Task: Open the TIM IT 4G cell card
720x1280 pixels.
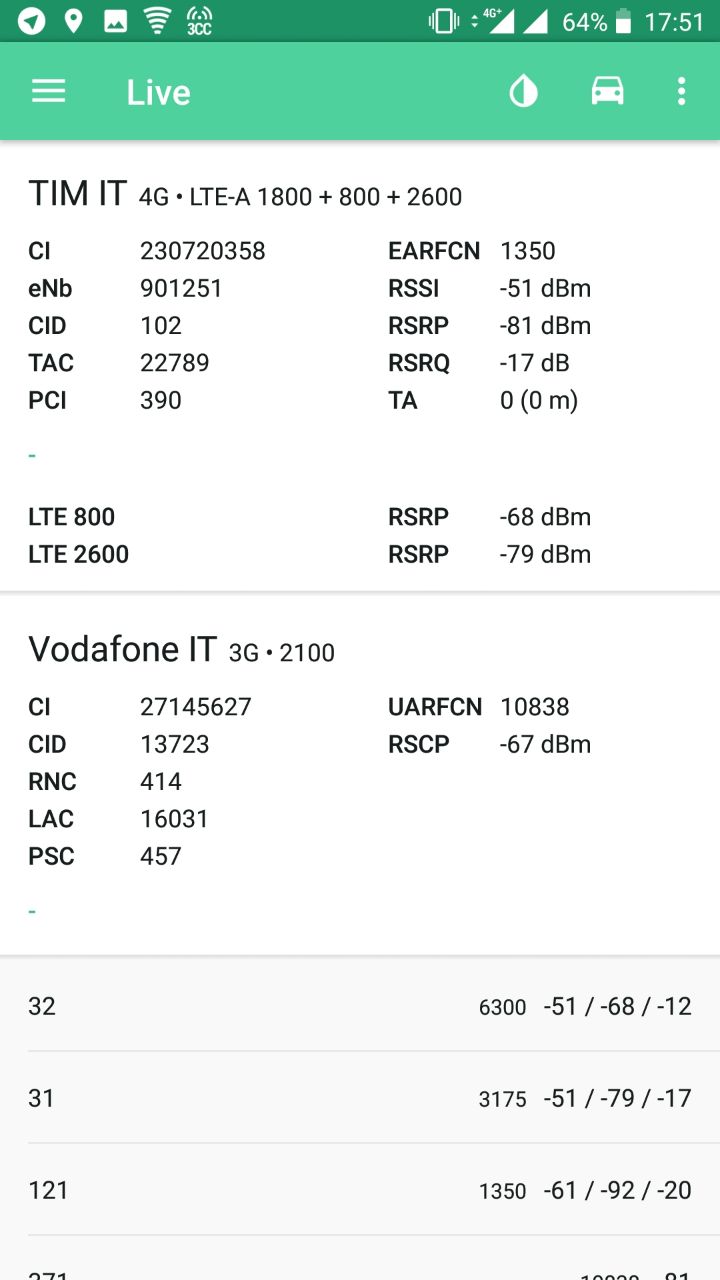Action: click(360, 367)
